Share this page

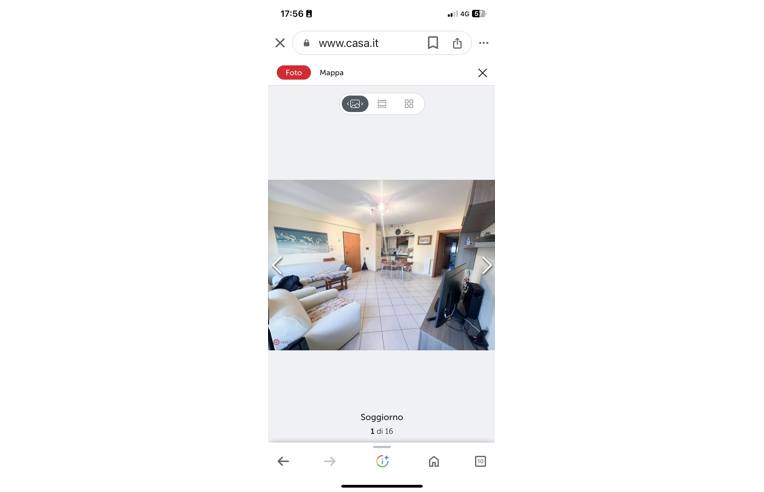coord(457,43)
